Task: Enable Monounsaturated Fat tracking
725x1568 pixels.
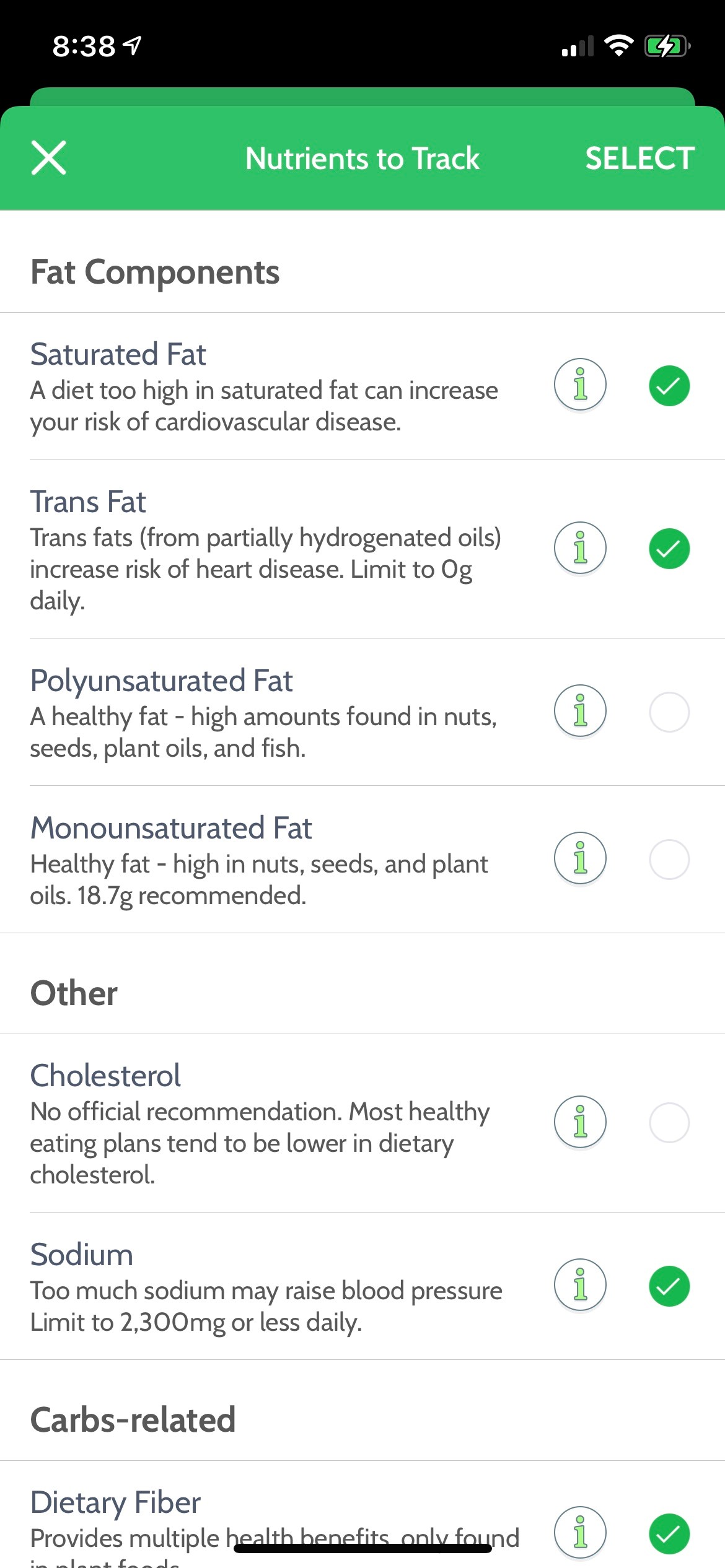Action: point(669,859)
